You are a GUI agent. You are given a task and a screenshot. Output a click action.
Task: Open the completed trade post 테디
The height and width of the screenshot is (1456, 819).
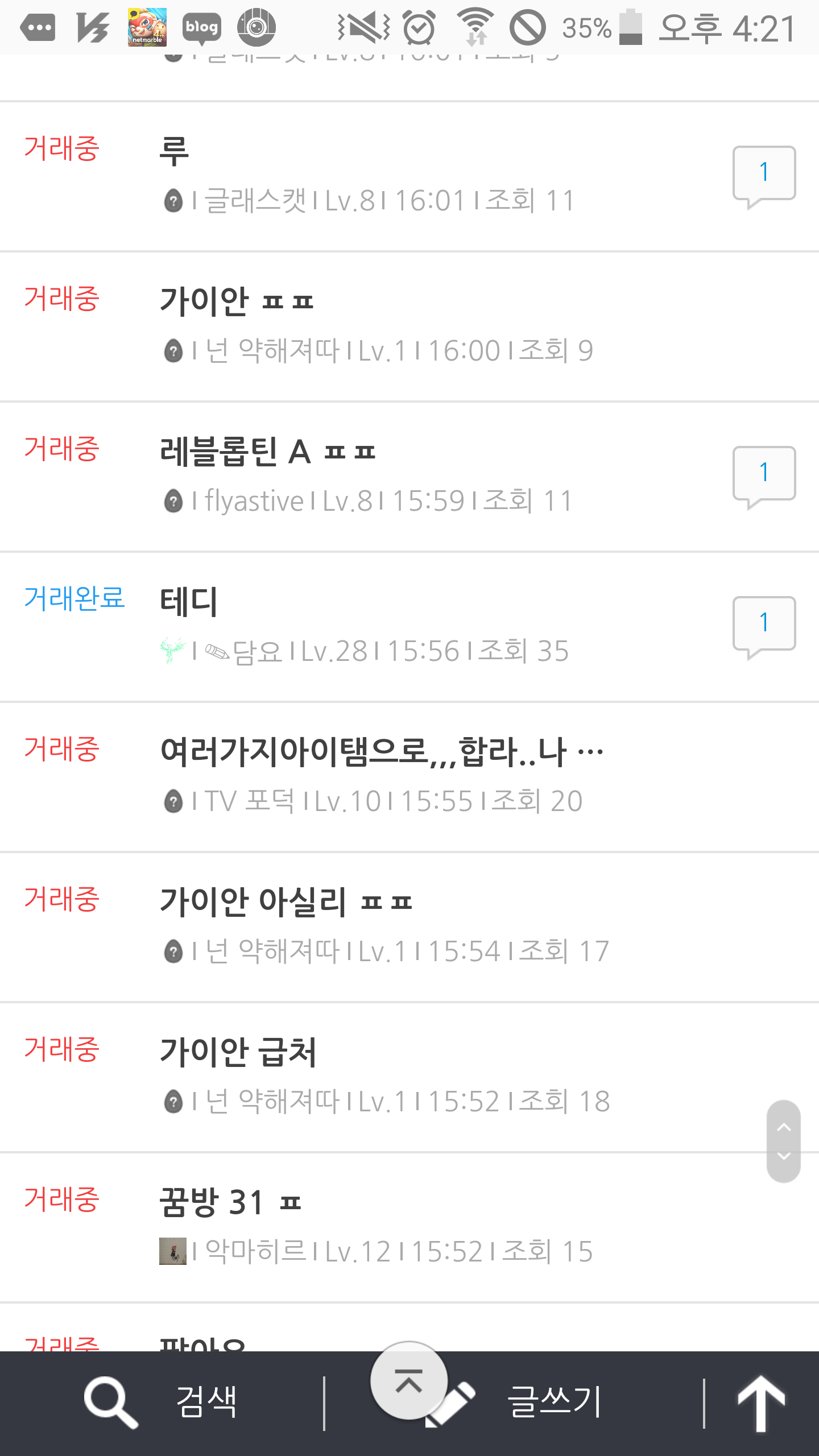pos(189,602)
